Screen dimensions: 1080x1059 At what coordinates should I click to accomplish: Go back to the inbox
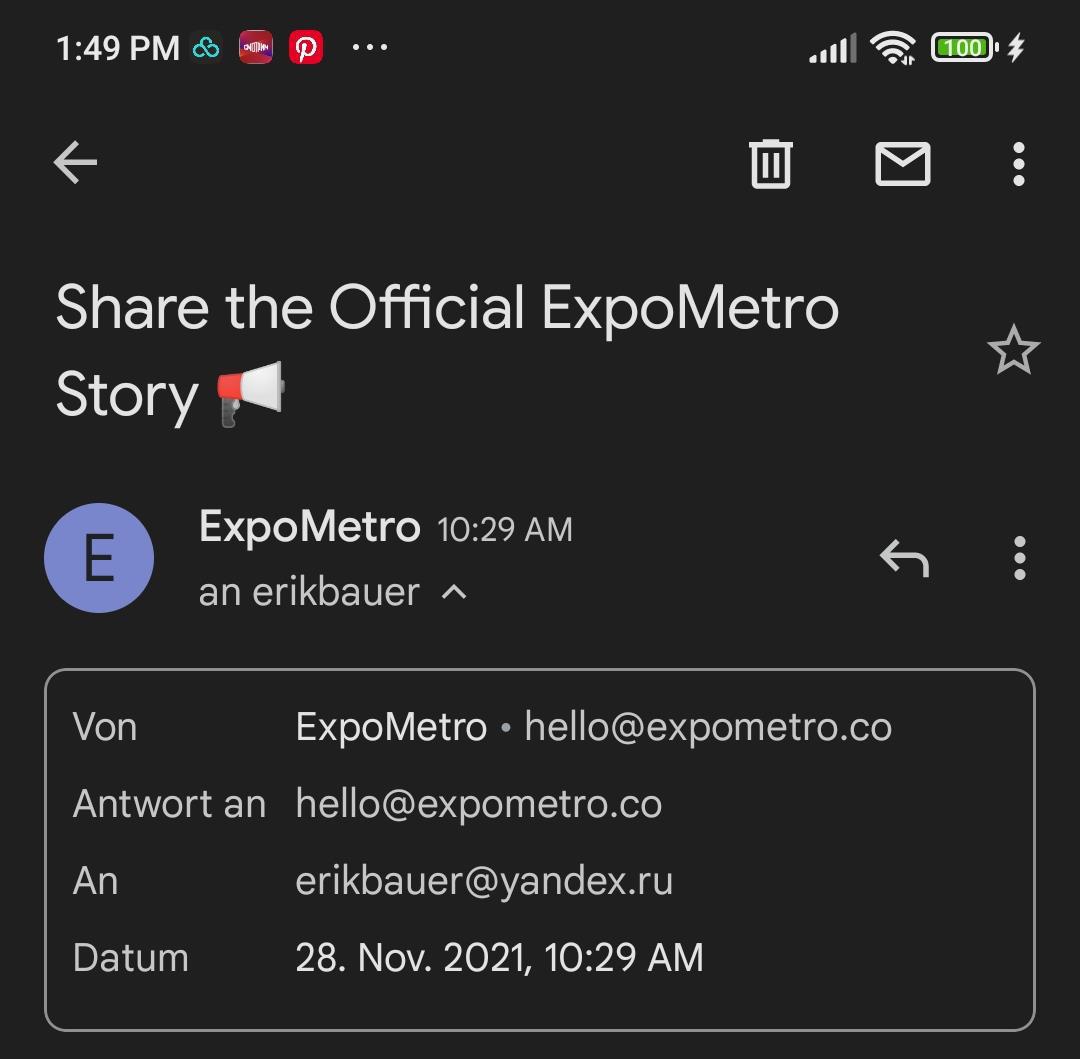76,163
